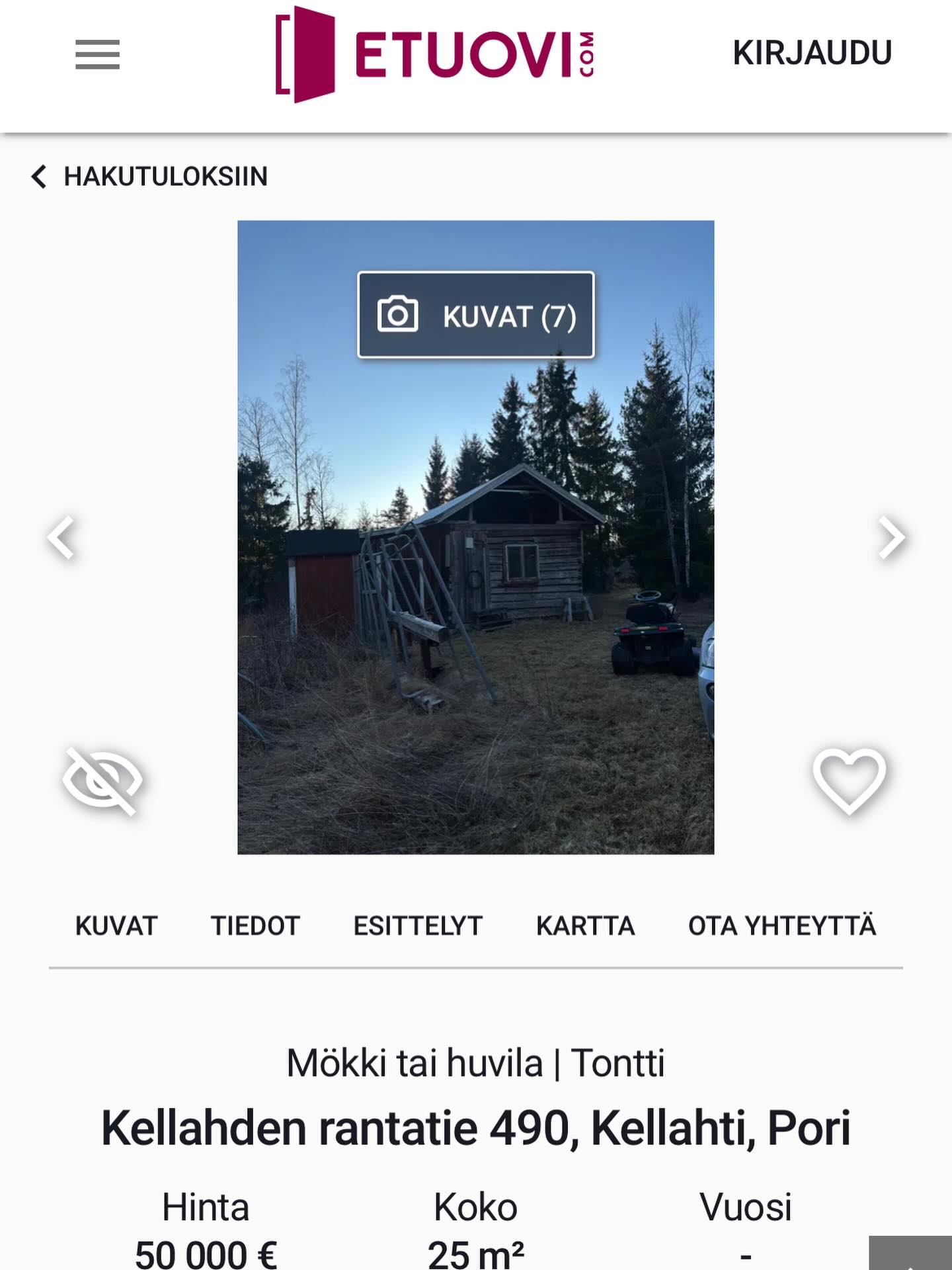952x1270 pixels.
Task: Toggle photo counter overlay KUVAT (7)
Action: point(475,316)
